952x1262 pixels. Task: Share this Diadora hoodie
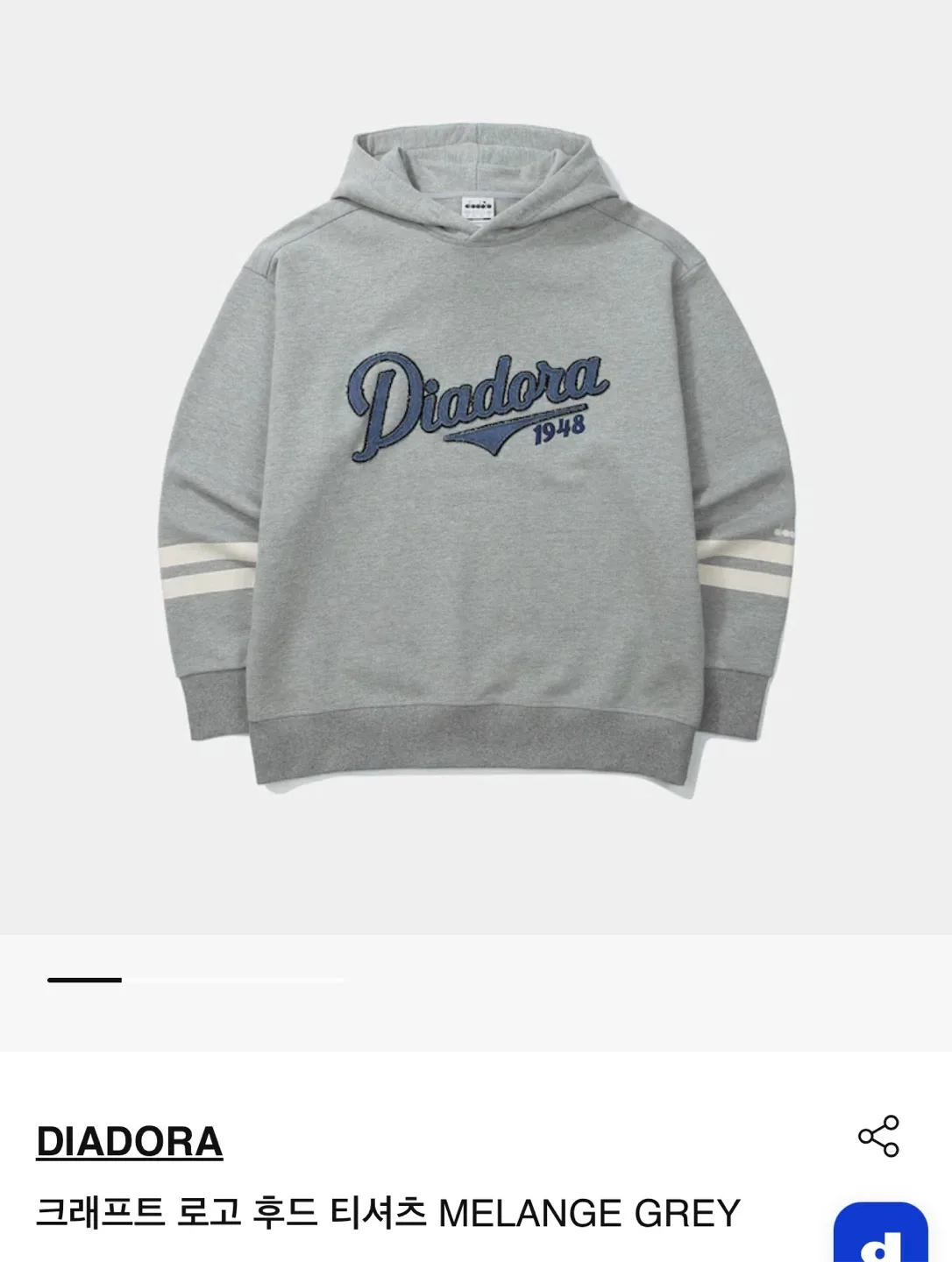878,1137
